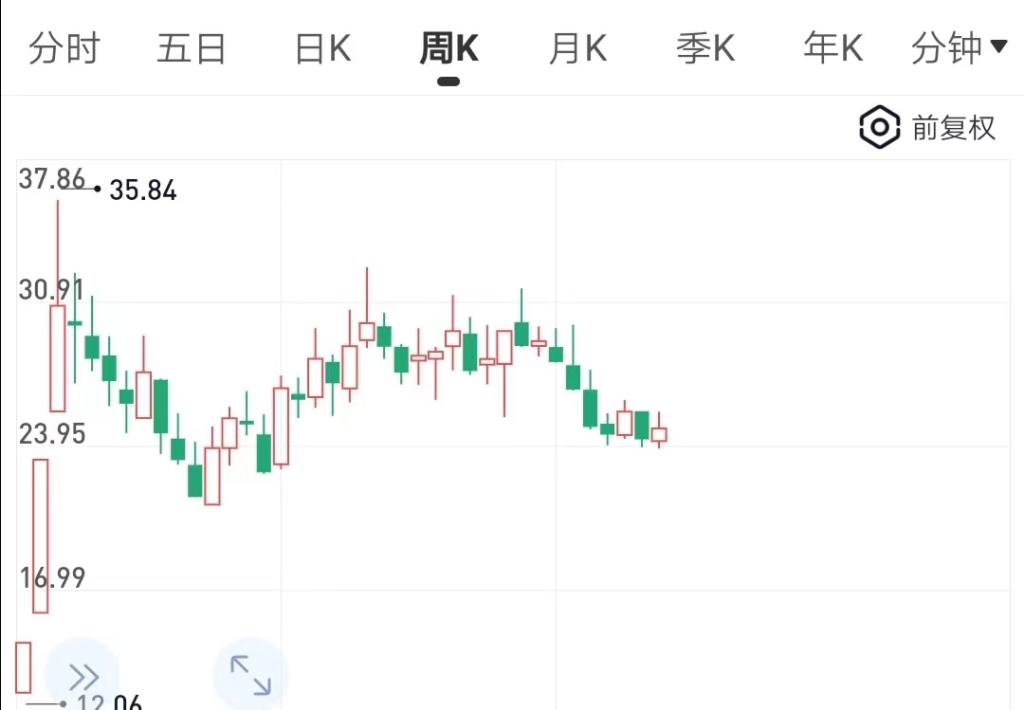Switch to the 分时 chart tab
Screen dimensions: 1024x710
pos(64,48)
